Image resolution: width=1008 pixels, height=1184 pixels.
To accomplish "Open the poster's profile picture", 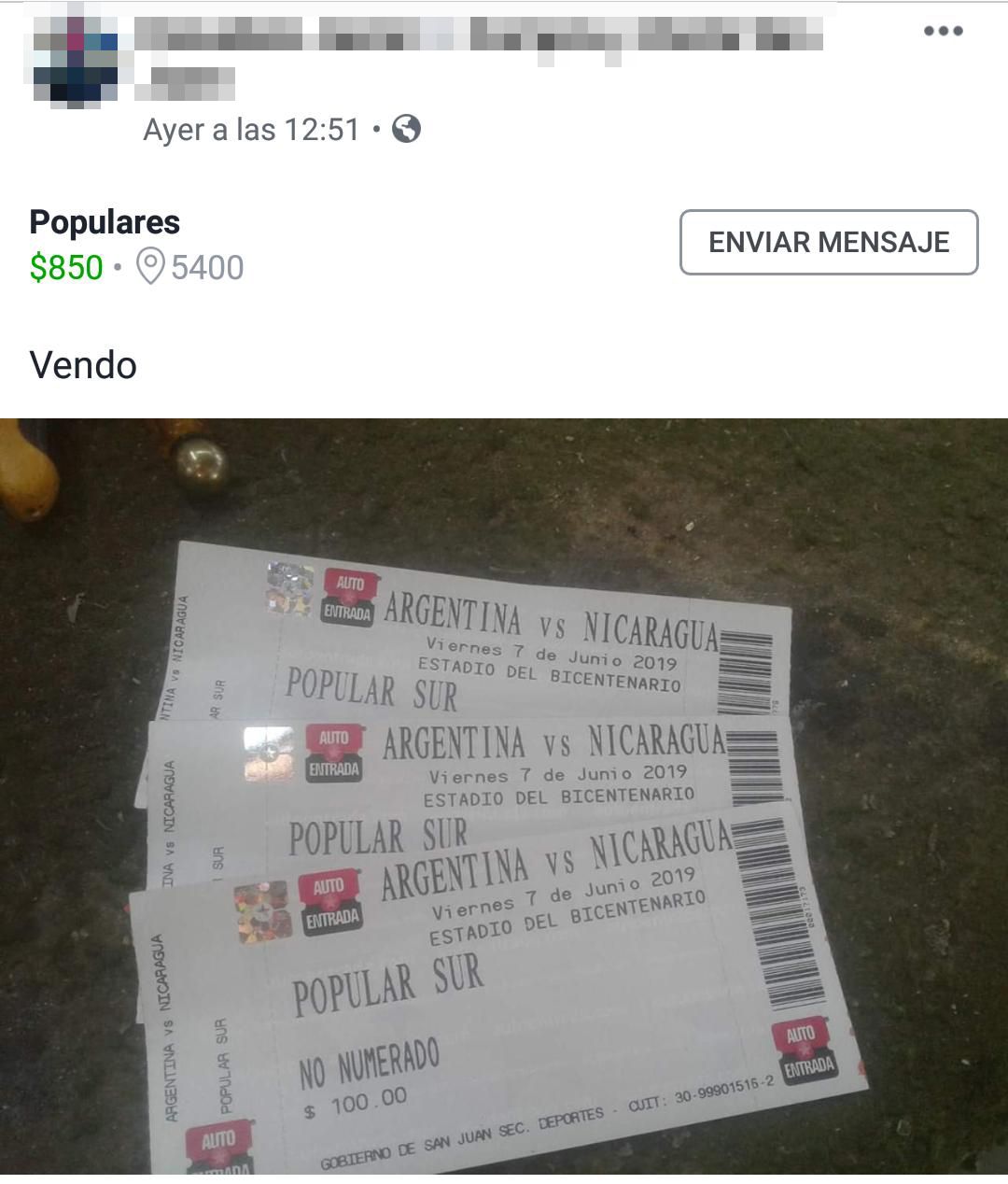I will tap(75, 58).
